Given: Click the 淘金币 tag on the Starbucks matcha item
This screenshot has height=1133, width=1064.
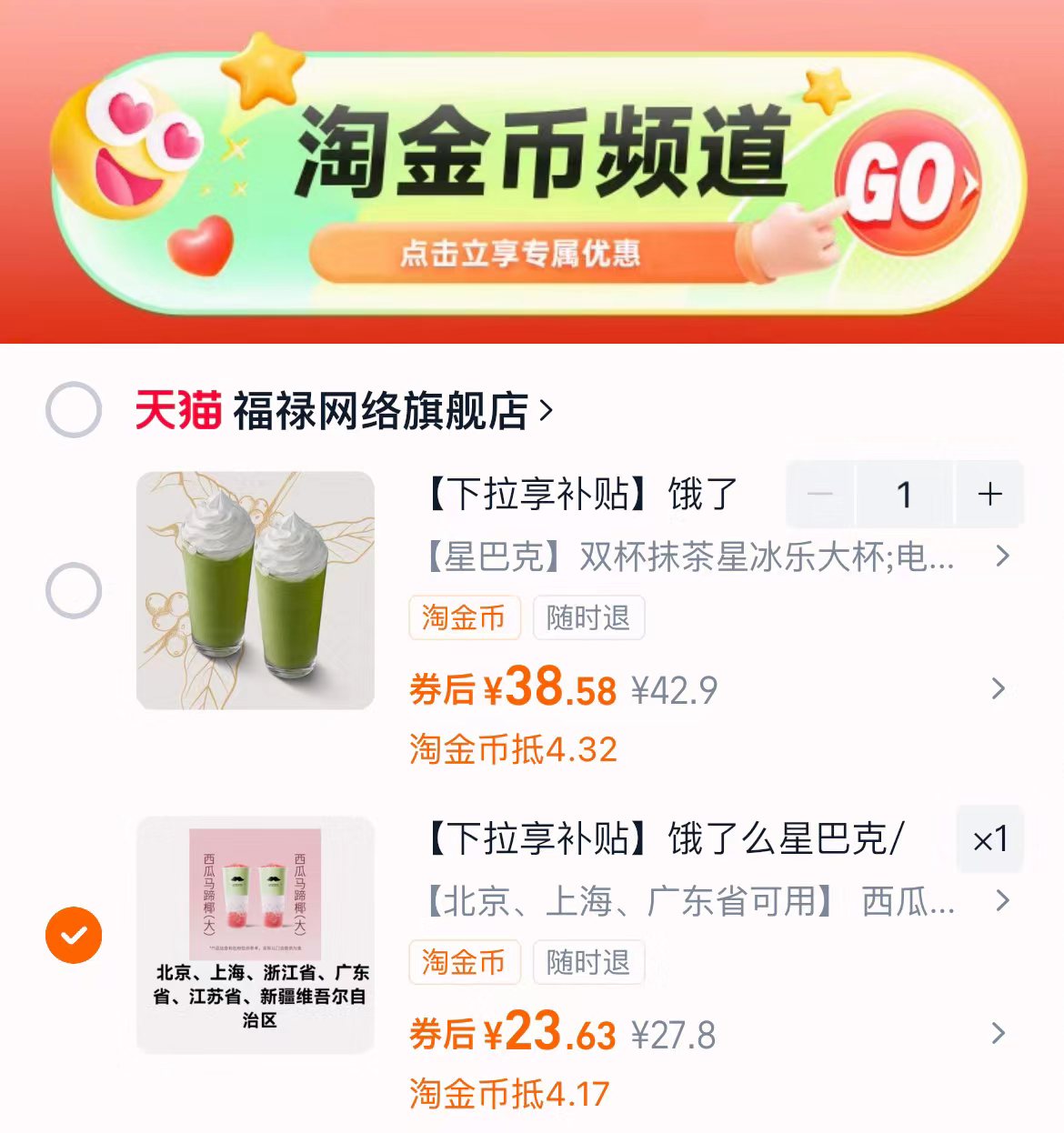Looking at the screenshot, I should point(465,617).
